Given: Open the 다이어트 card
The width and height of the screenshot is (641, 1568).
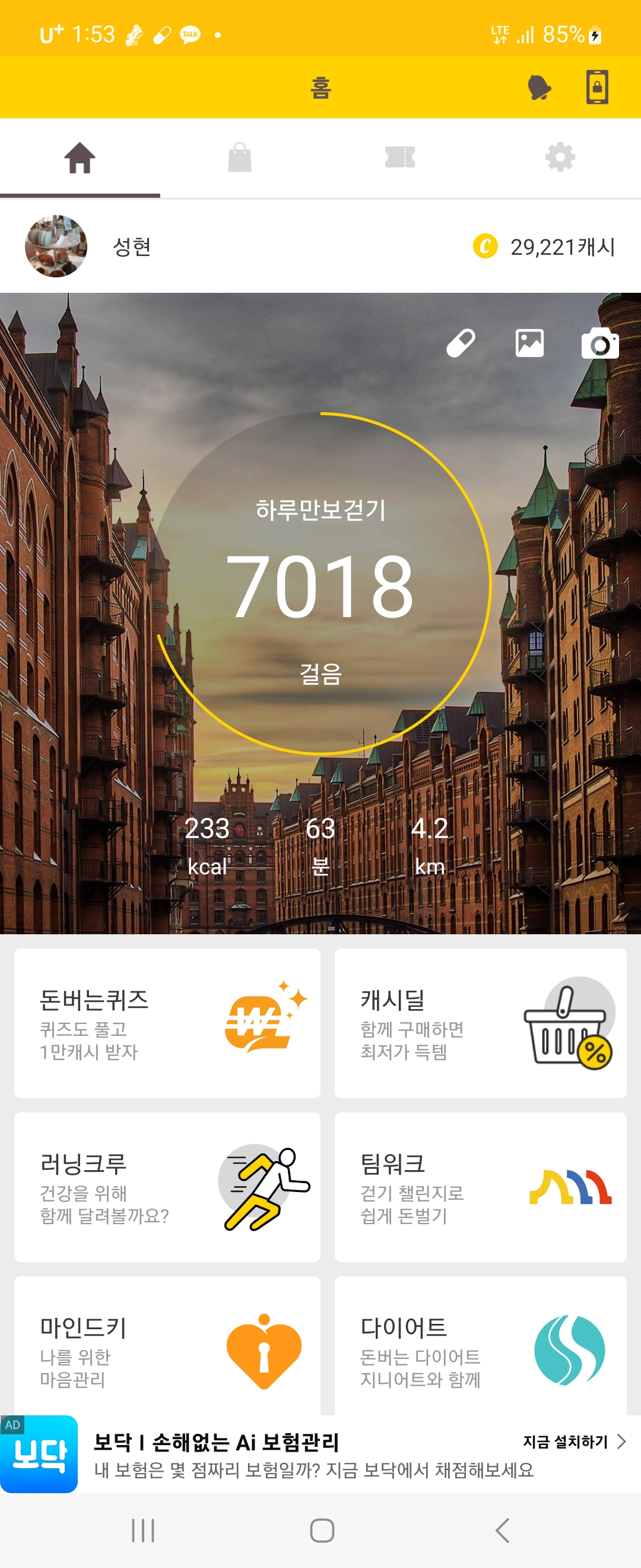Looking at the screenshot, I should coord(480,1345).
